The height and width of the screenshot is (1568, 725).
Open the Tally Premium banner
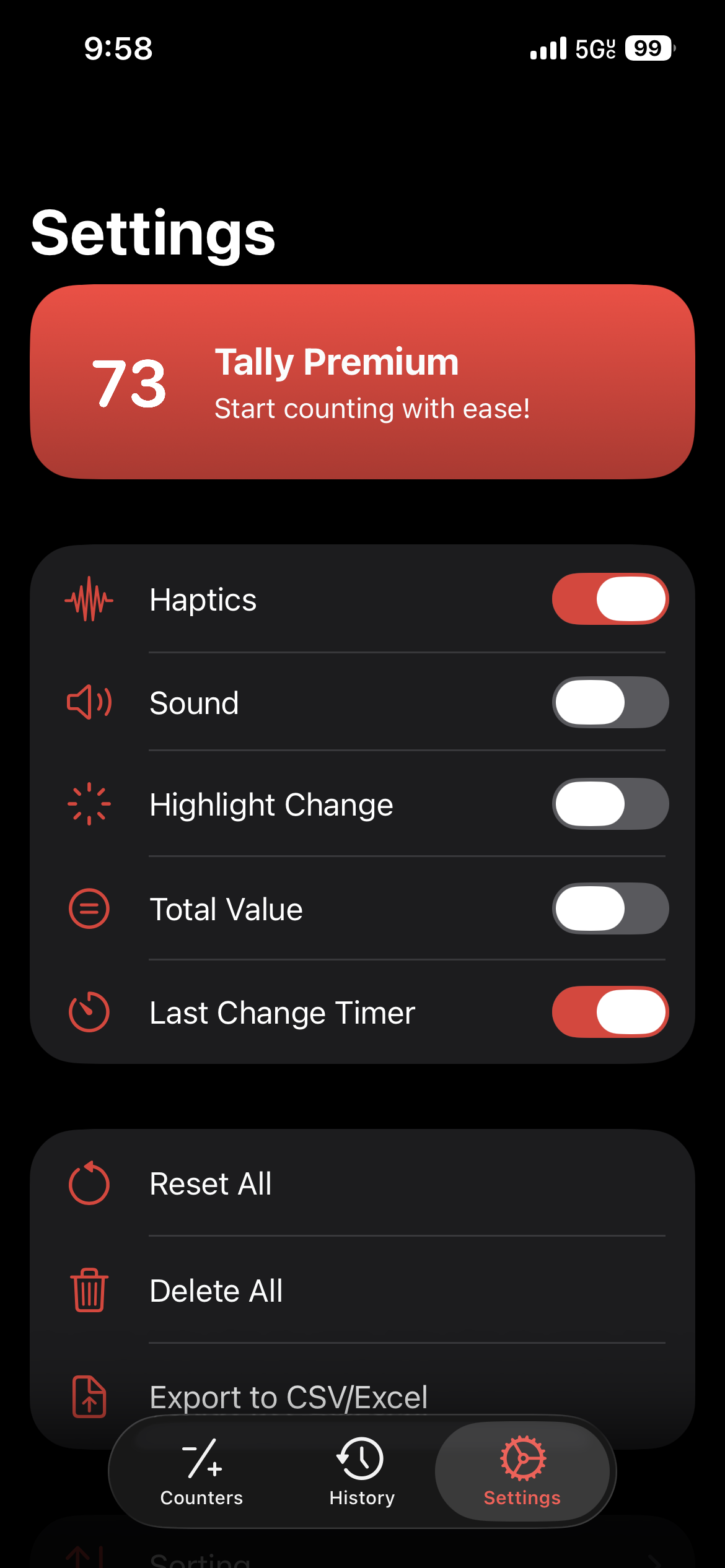pyautogui.click(x=362, y=382)
